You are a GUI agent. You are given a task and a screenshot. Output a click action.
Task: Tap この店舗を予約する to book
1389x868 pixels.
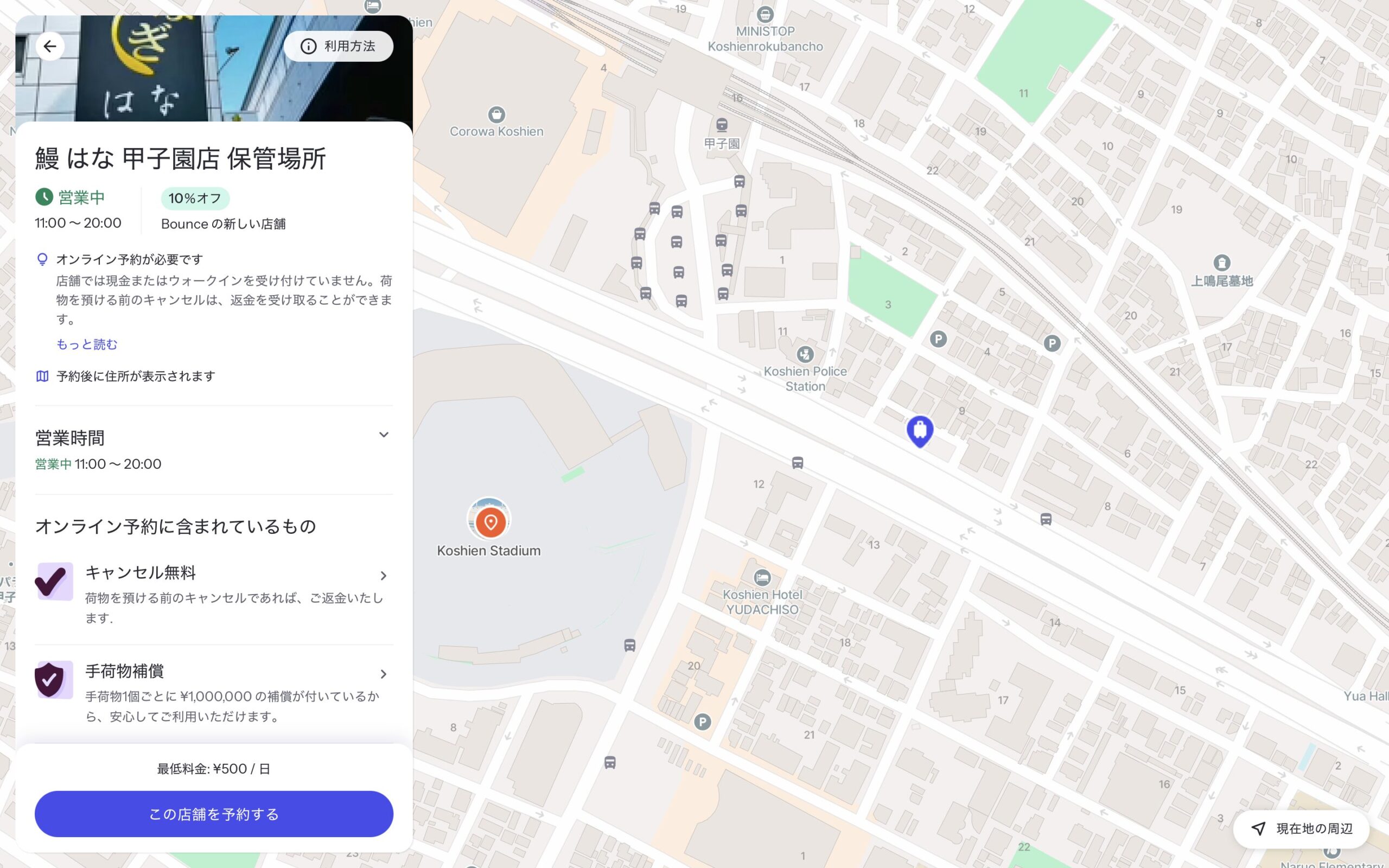coord(214,813)
